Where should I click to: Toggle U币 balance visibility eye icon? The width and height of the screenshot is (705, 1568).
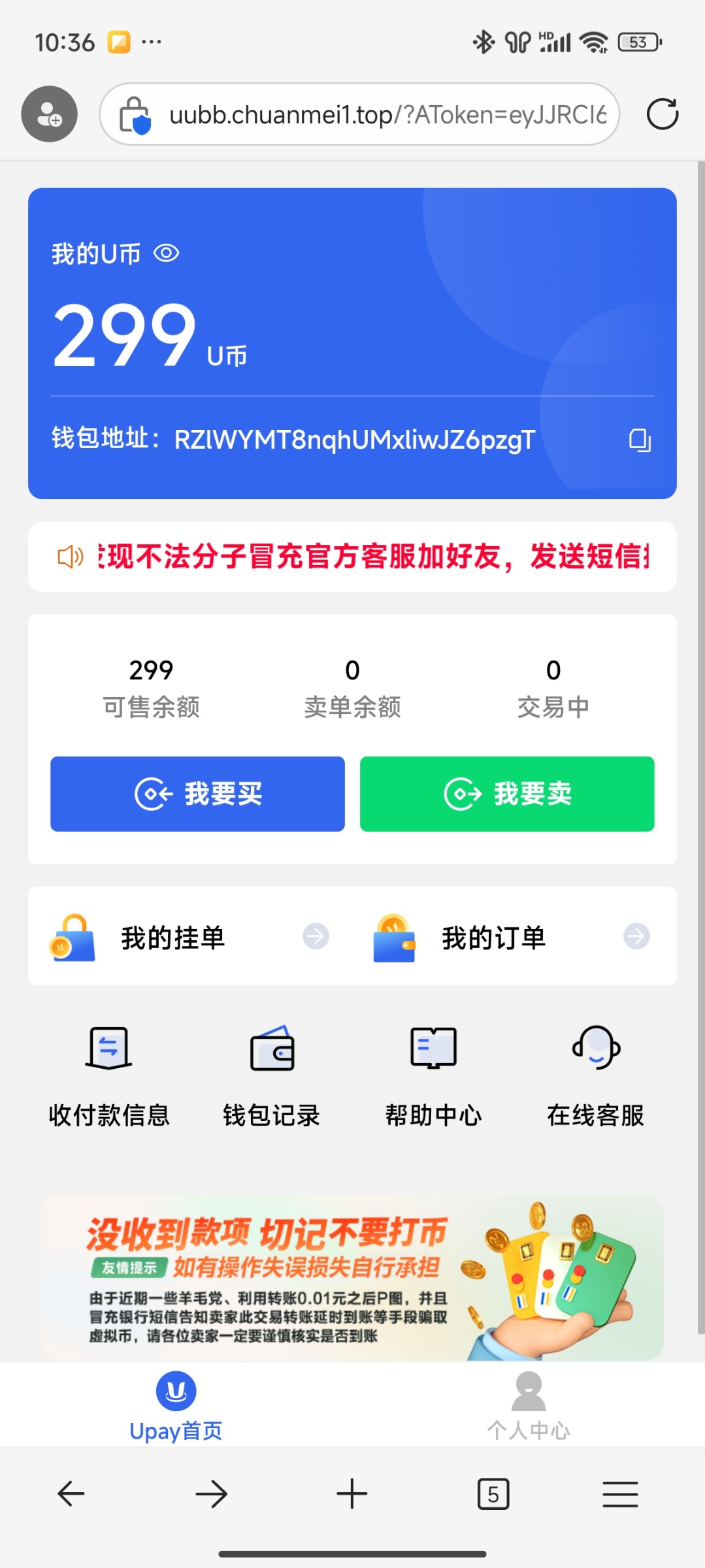pos(166,253)
